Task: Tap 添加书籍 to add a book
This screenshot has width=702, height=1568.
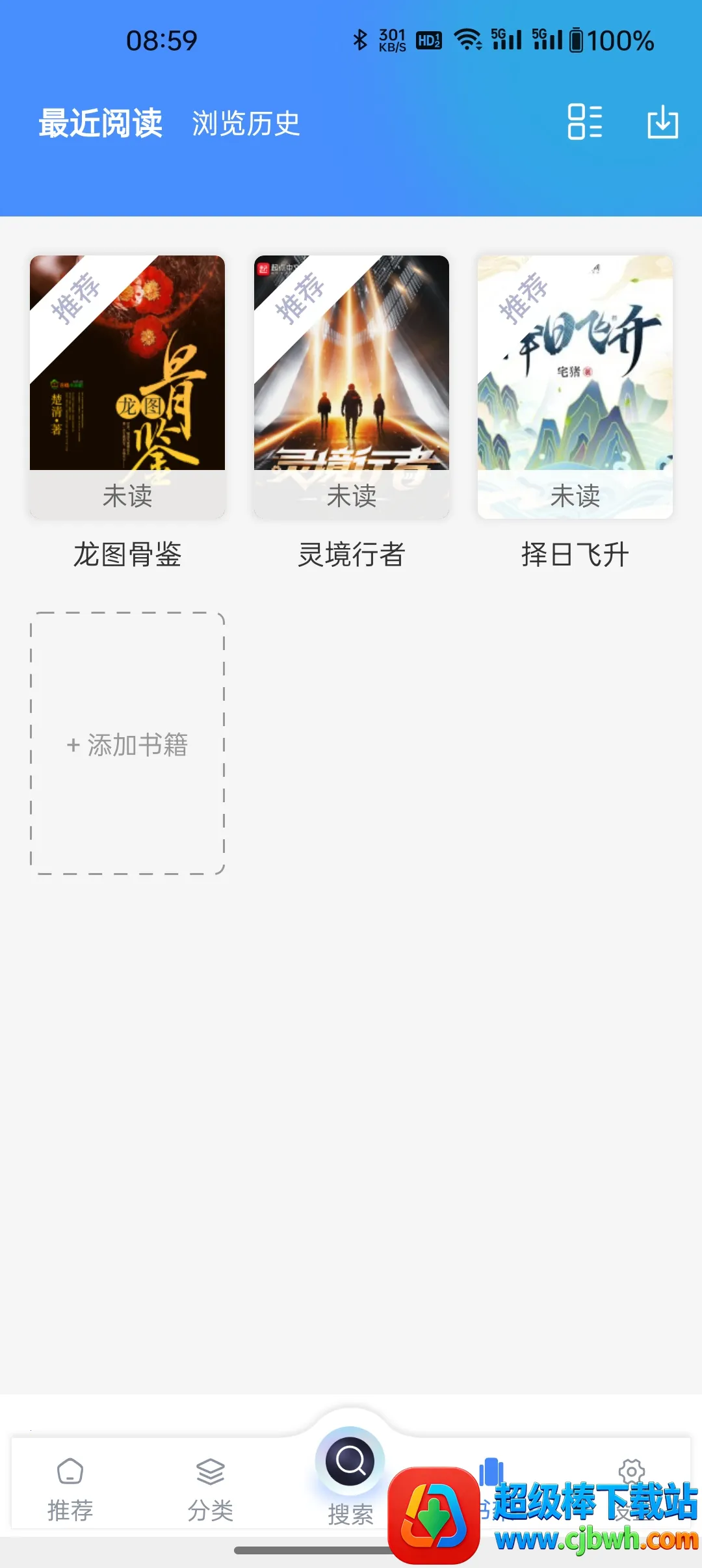Action: [127, 744]
